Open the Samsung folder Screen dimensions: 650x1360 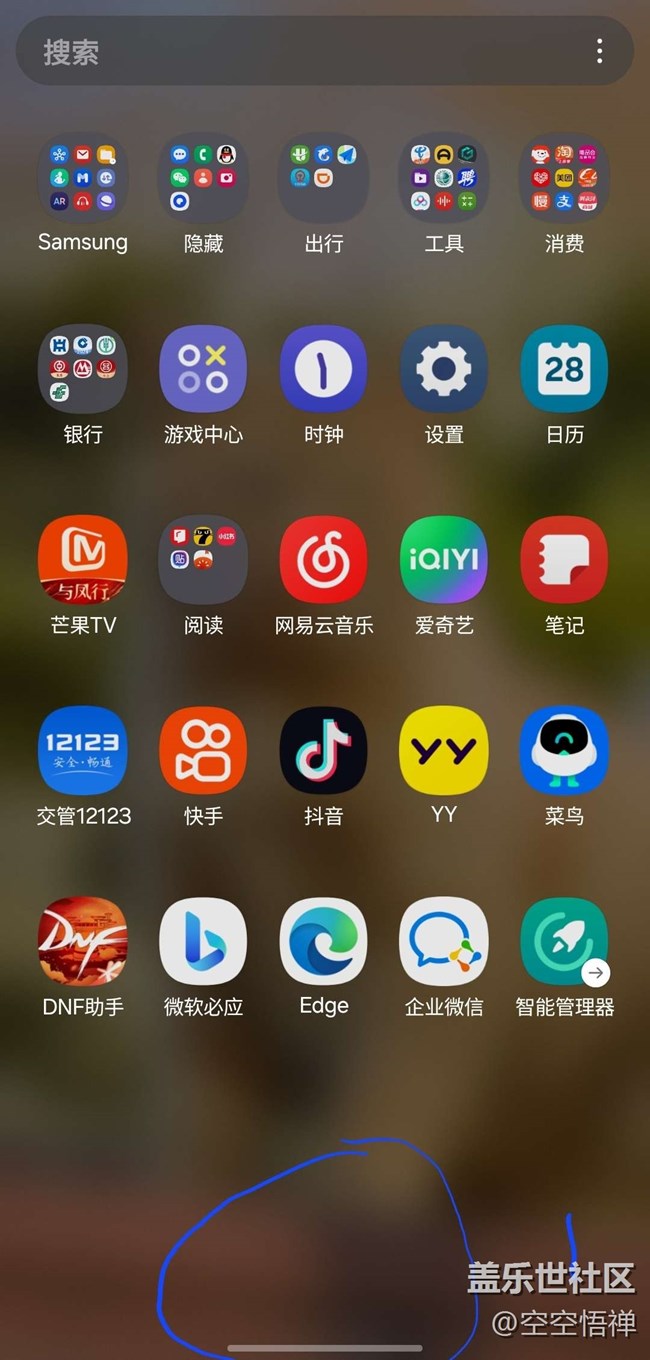coord(83,178)
